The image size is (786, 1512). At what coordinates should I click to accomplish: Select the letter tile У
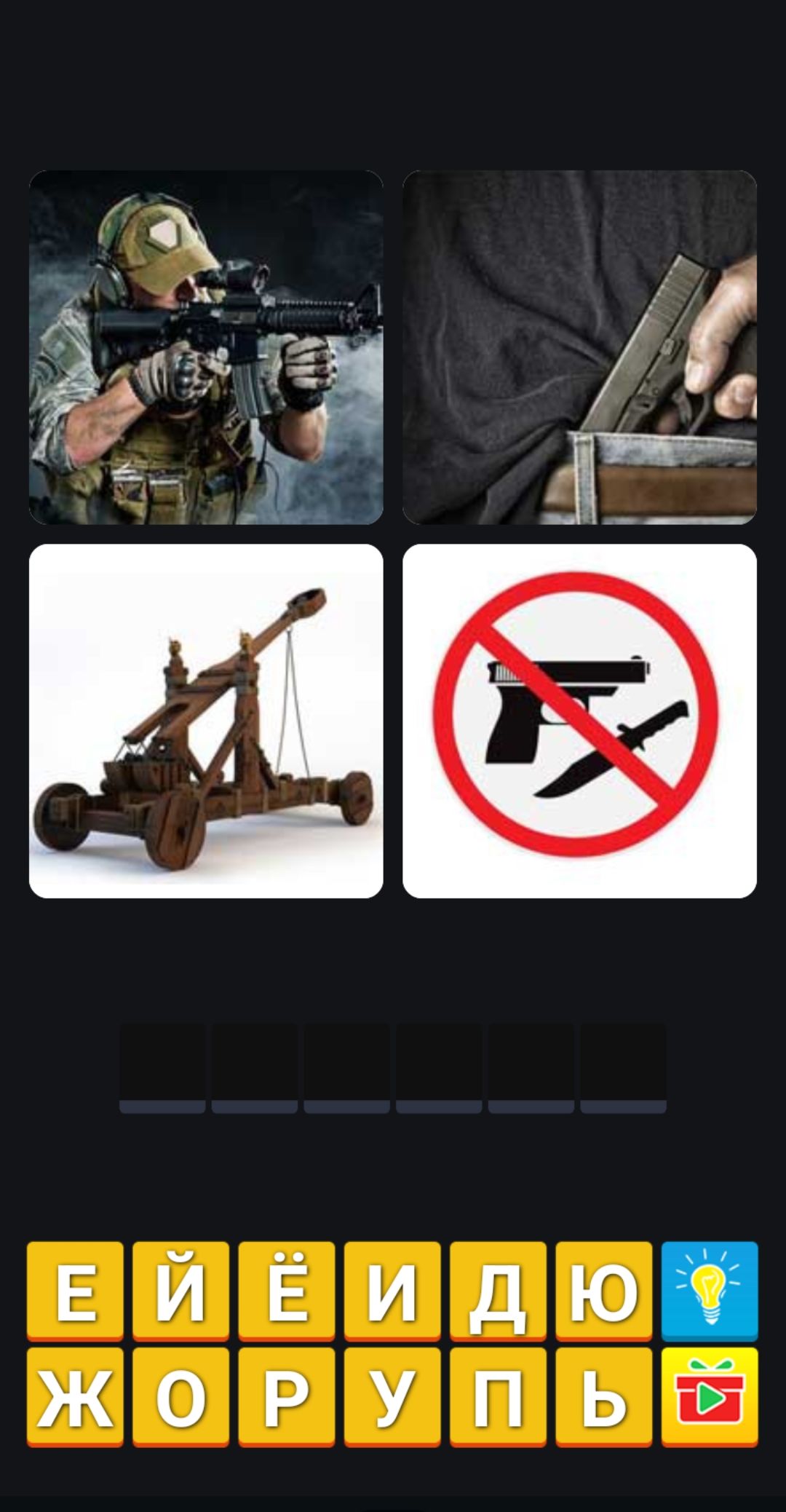click(392, 1396)
